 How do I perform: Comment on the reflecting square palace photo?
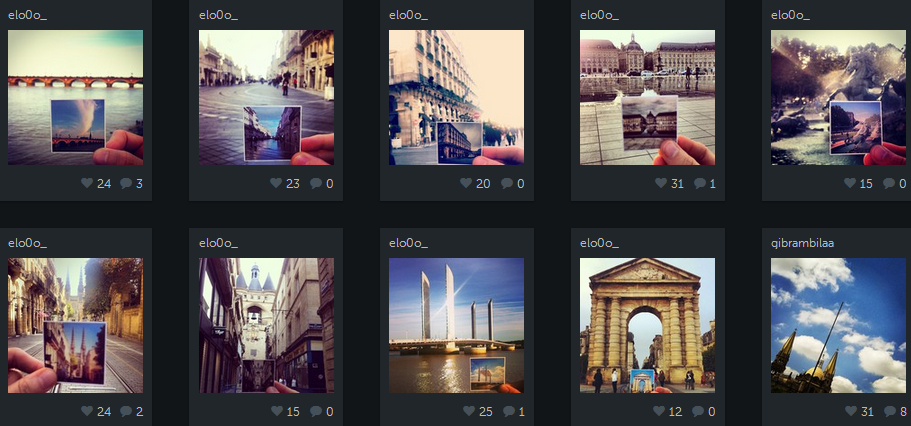point(700,183)
